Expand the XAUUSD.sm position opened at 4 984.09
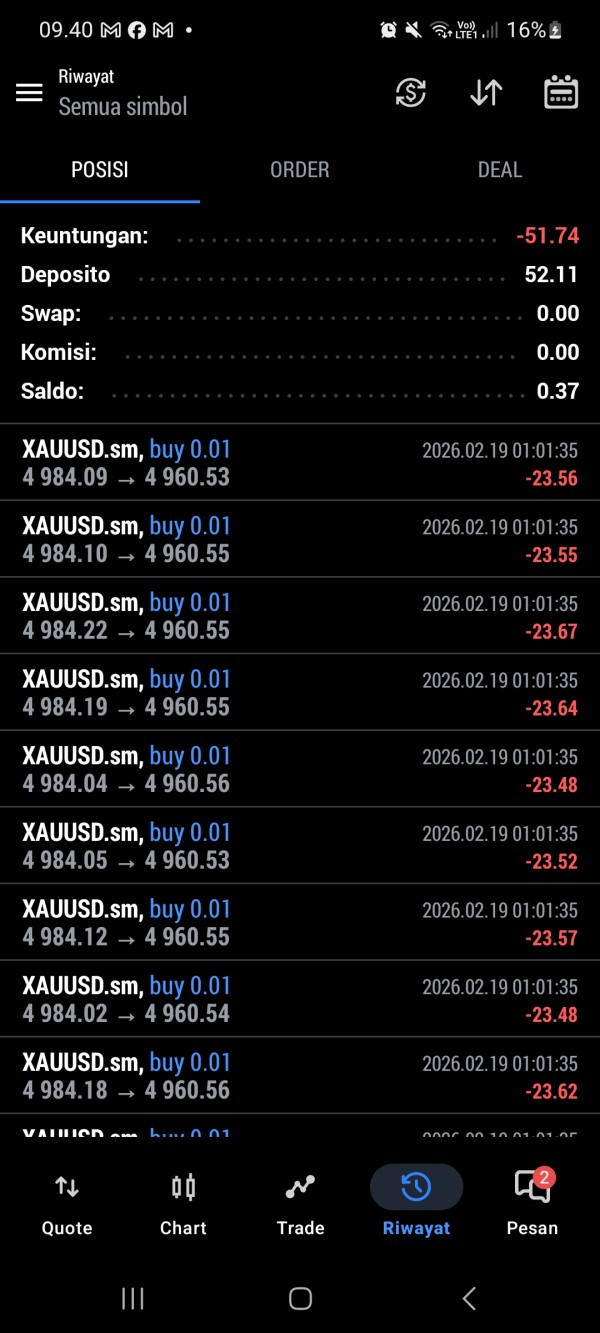600x1333 pixels. 300,463
